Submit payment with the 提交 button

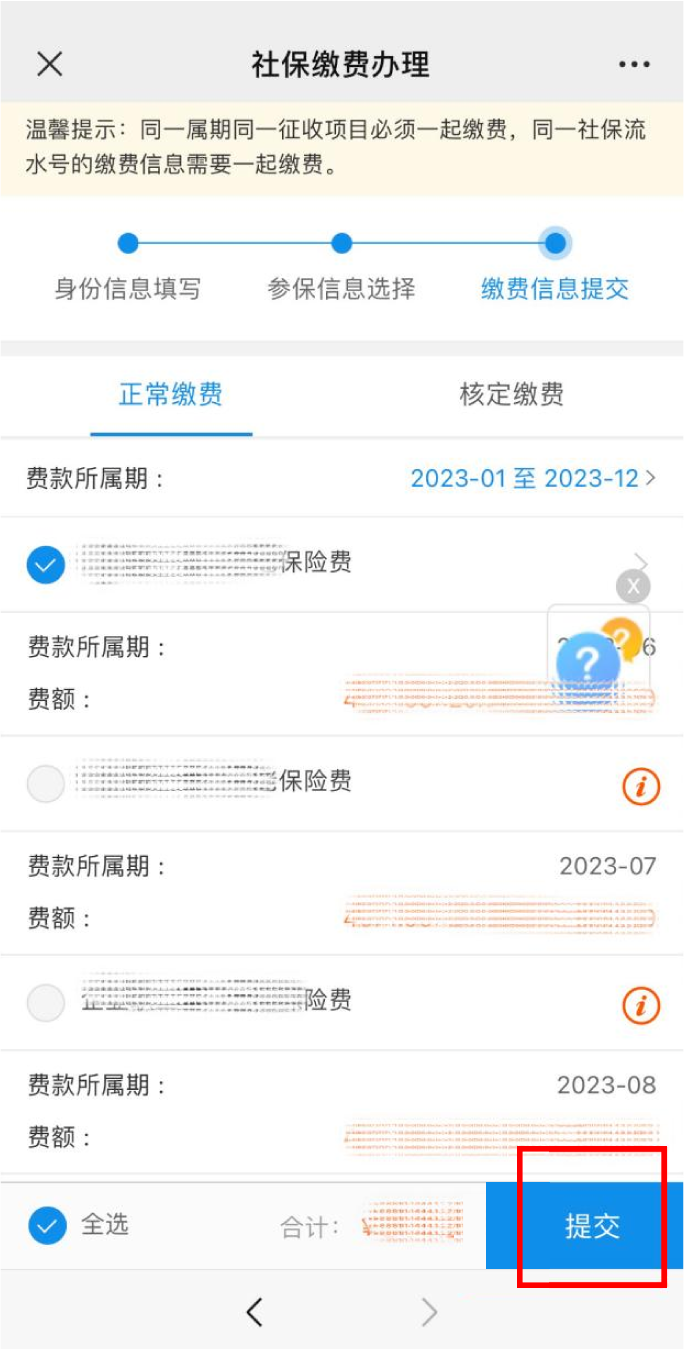[592, 1226]
